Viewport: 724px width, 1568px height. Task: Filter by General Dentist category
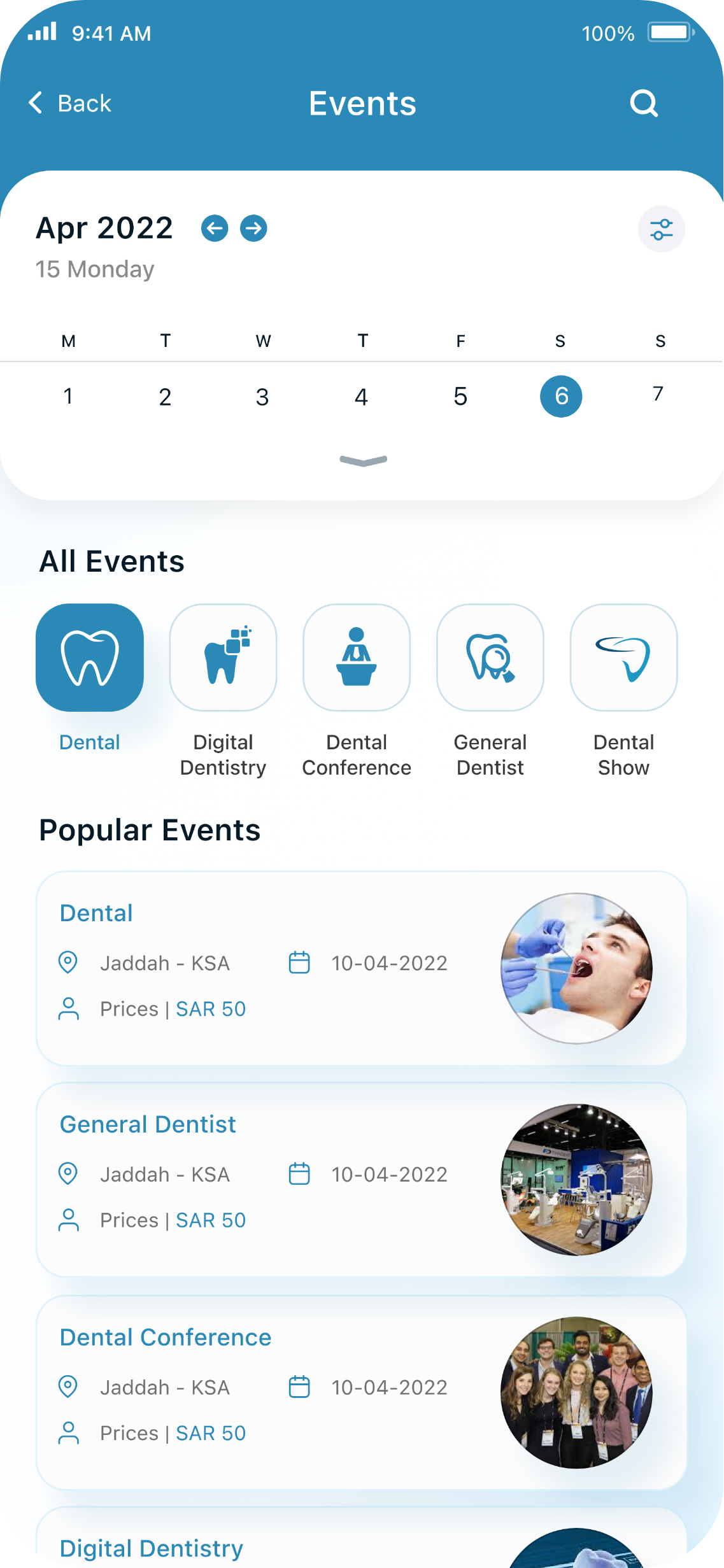[x=490, y=658]
